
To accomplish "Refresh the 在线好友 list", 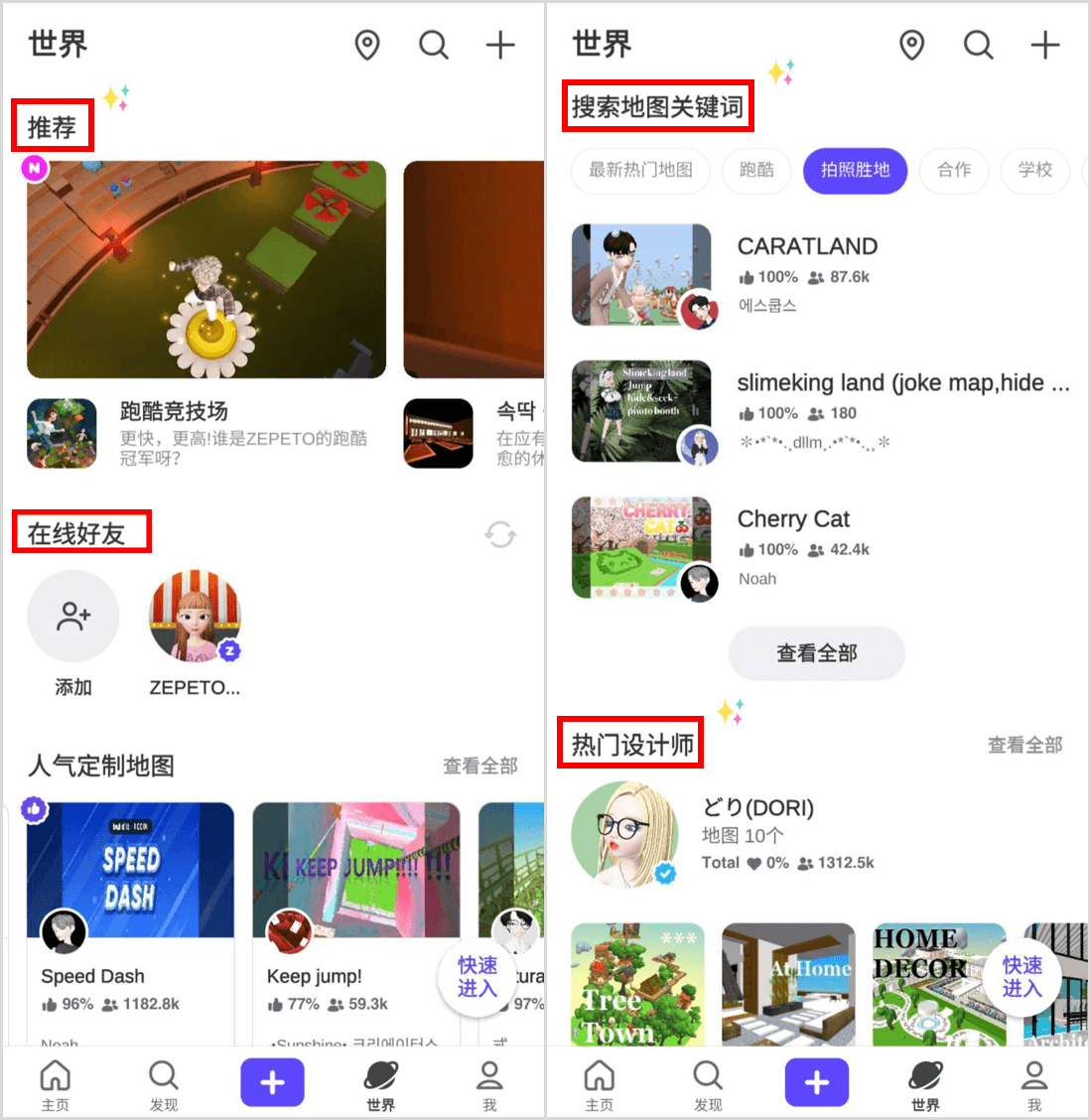I will (x=500, y=535).
